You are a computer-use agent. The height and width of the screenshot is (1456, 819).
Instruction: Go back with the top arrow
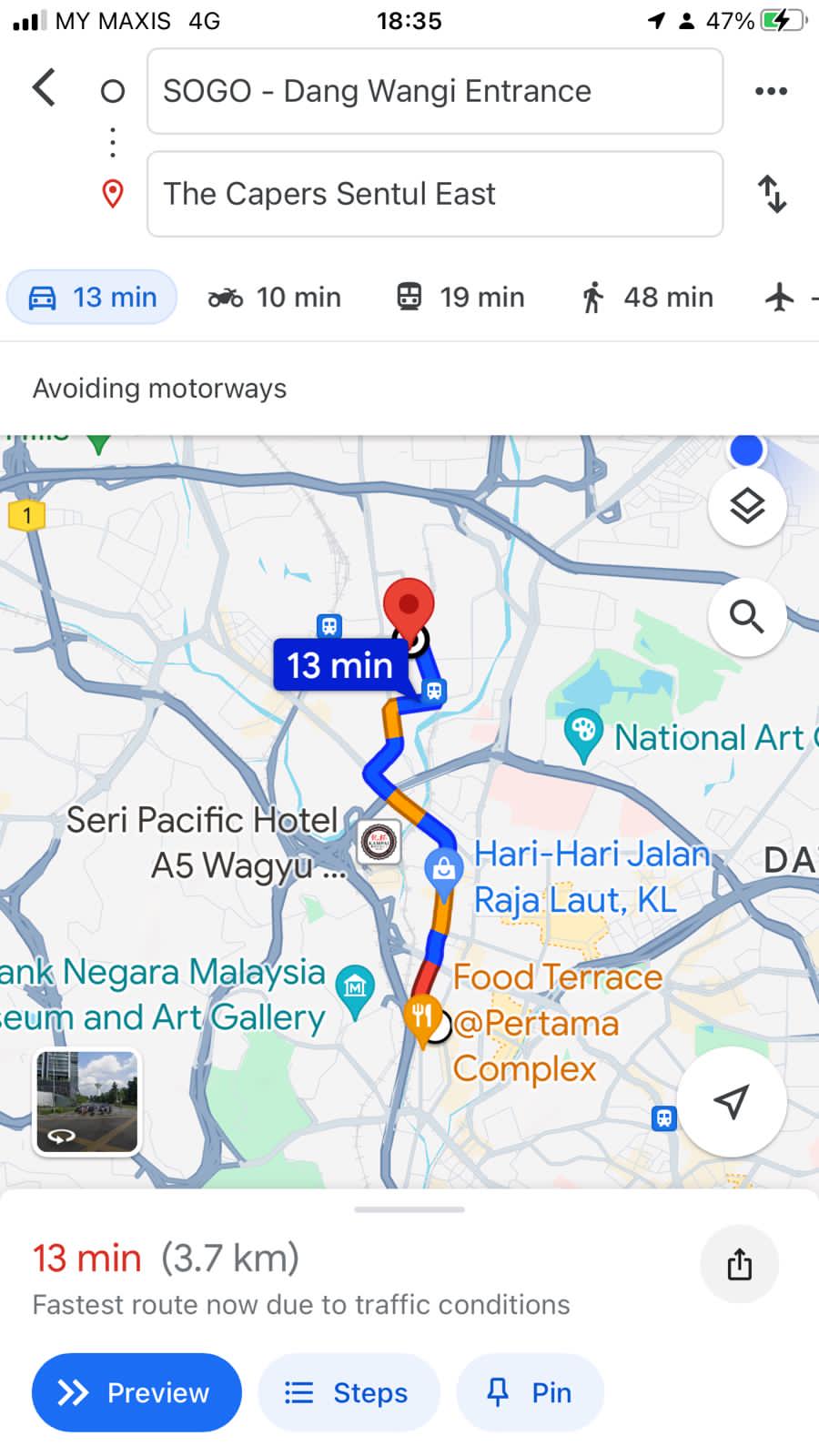coord(44,89)
